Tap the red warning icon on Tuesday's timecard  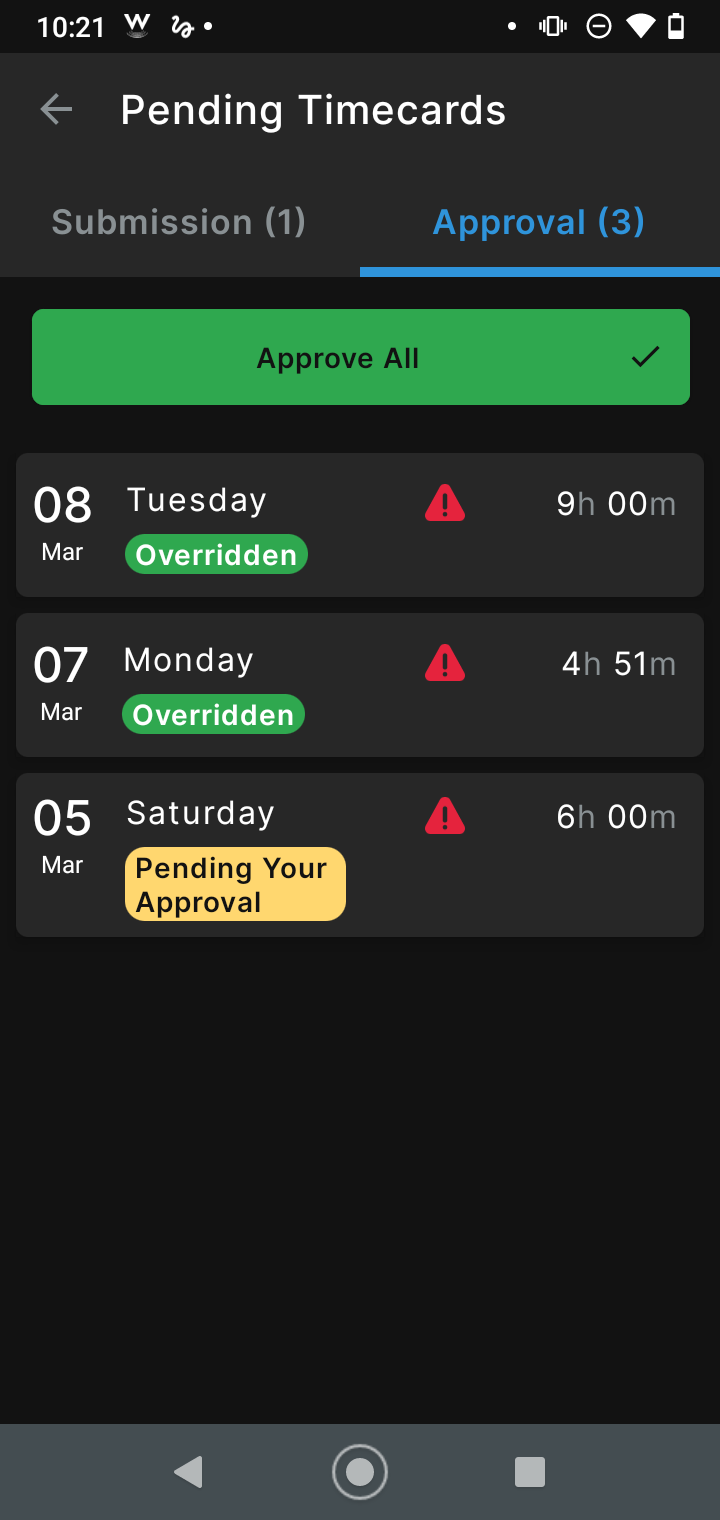[x=444, y=503]
